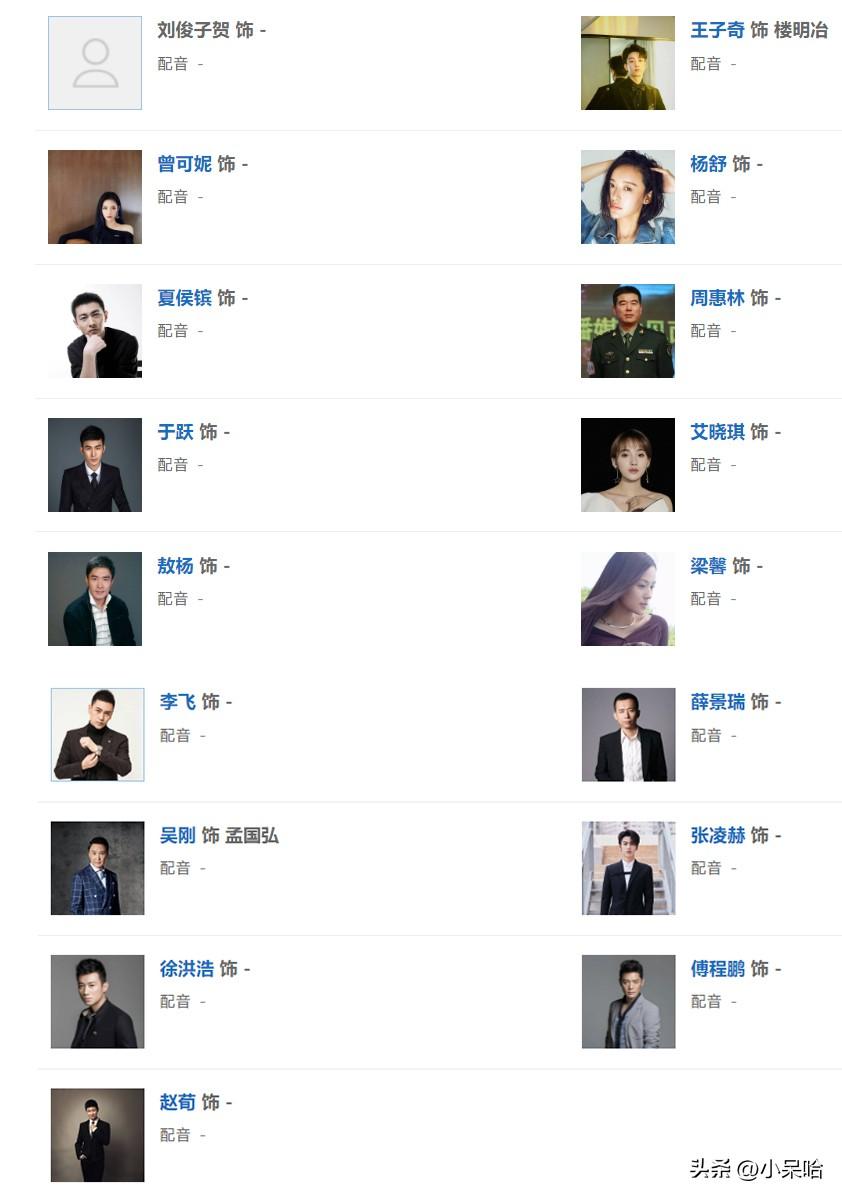Tap the 张凌赫 name link
Image resolution: width=842 pixels, height=1198 pixels.
[x=717, y=835]
